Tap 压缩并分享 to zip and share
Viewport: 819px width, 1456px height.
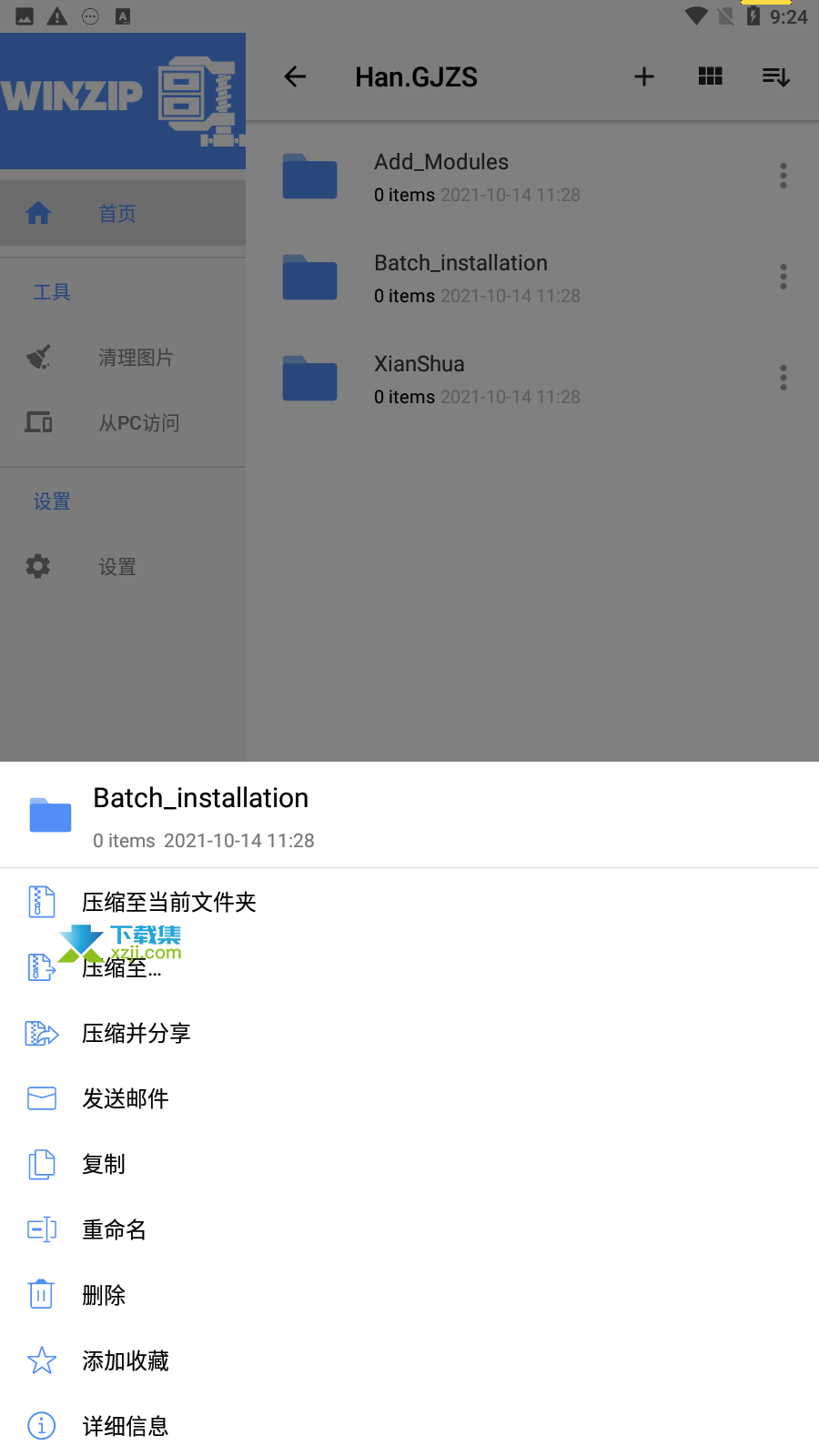[x=409, y=1033]
